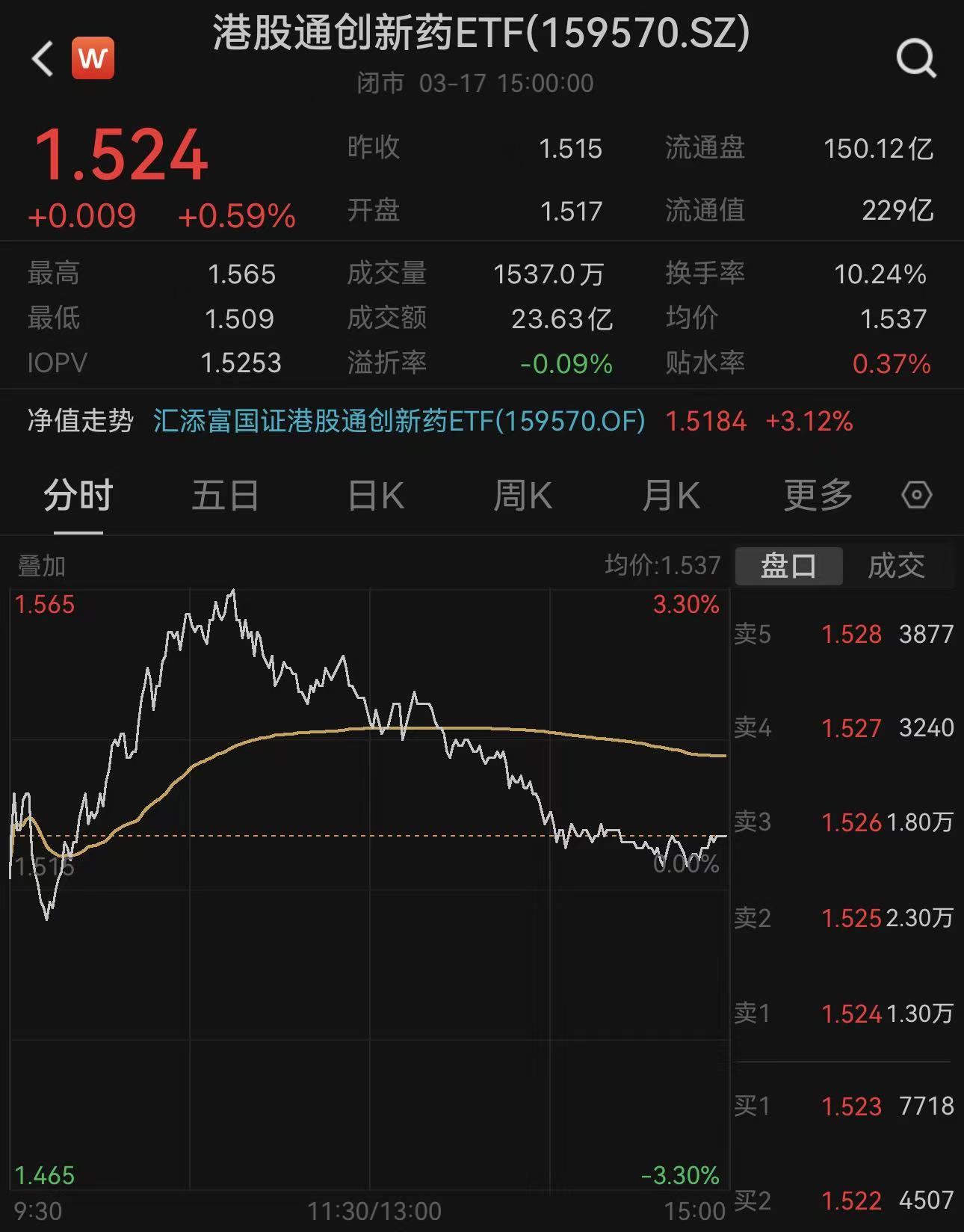Tap the Wind app logo icon
This screenshot has height=1232, width=964.
pyautogui.click(x=91, y=58)
